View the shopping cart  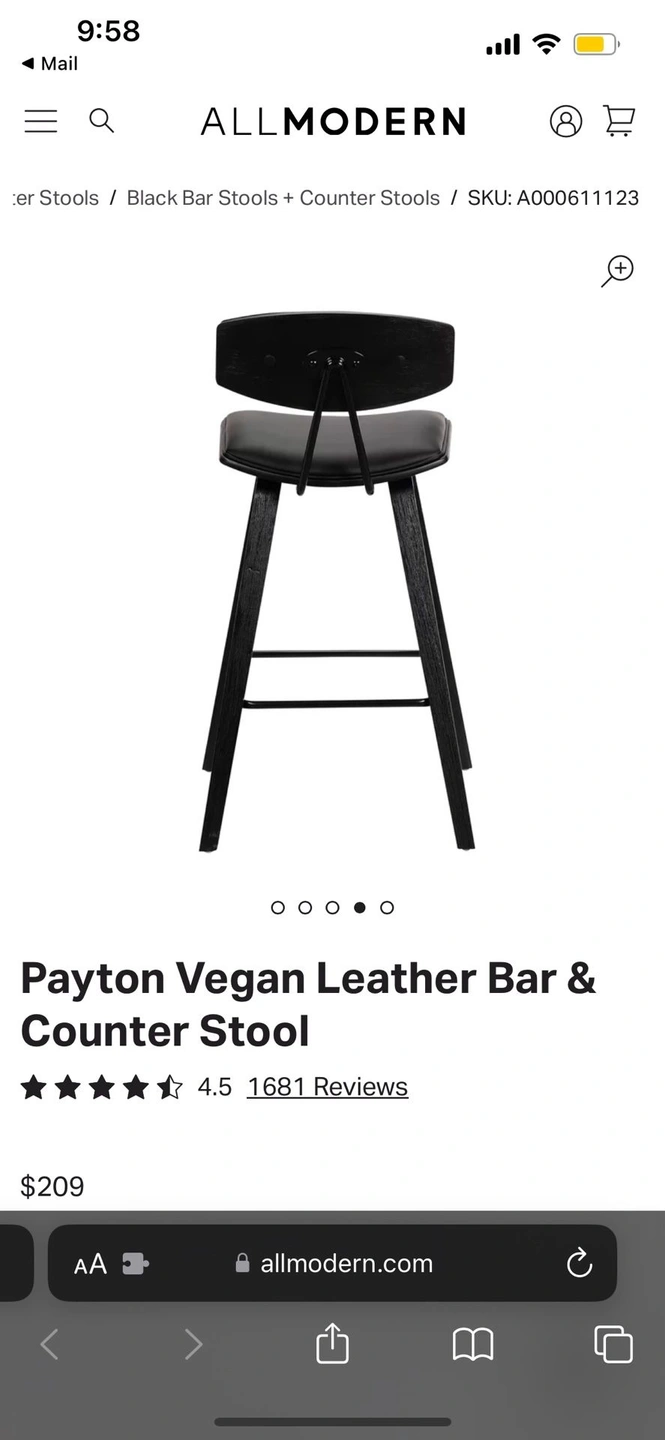[x=619, y=121]
